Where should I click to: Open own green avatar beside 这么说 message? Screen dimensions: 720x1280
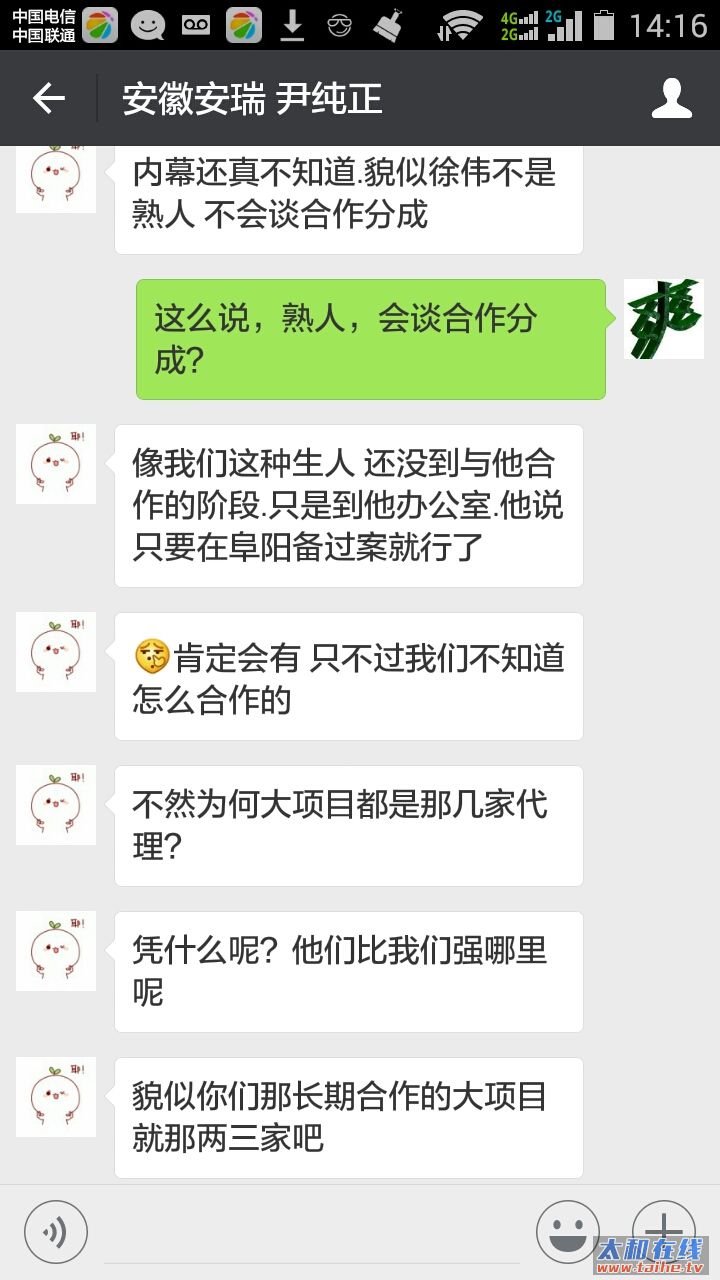click(664, 319)
